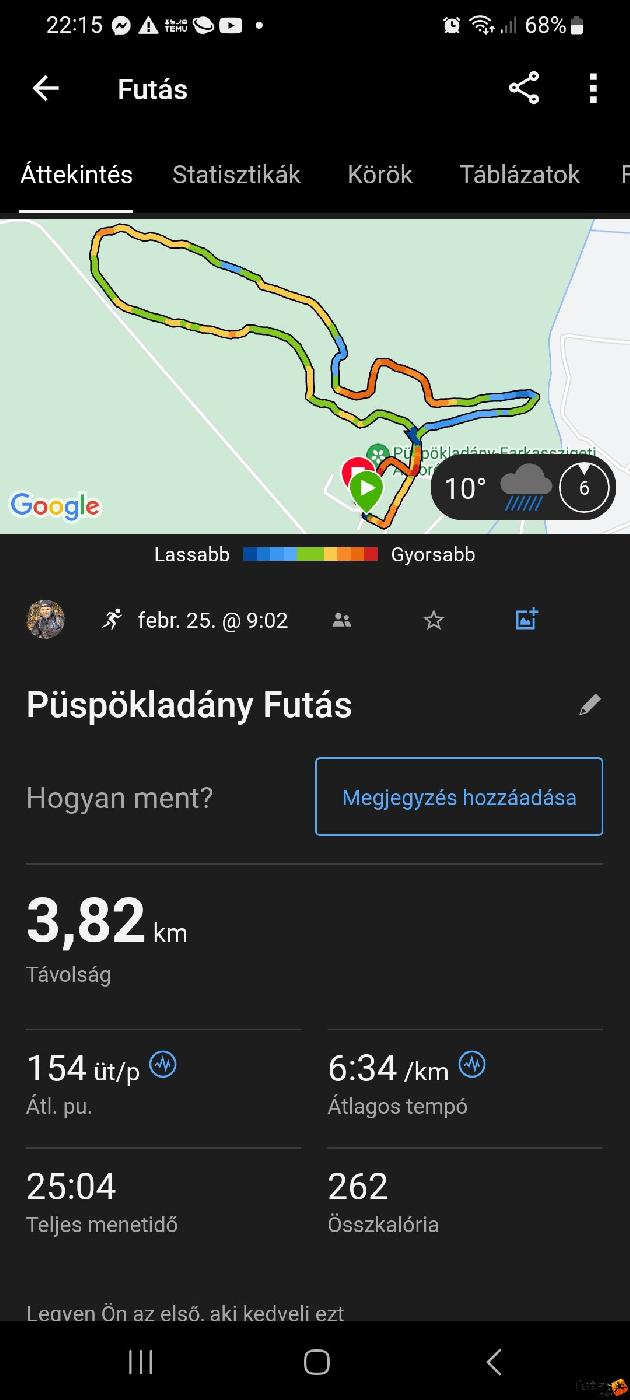This screenshot has width=630, height=1400.
Task: Select the Áttekintés tab
Action: pyautogui.click(x=77, y=175)
